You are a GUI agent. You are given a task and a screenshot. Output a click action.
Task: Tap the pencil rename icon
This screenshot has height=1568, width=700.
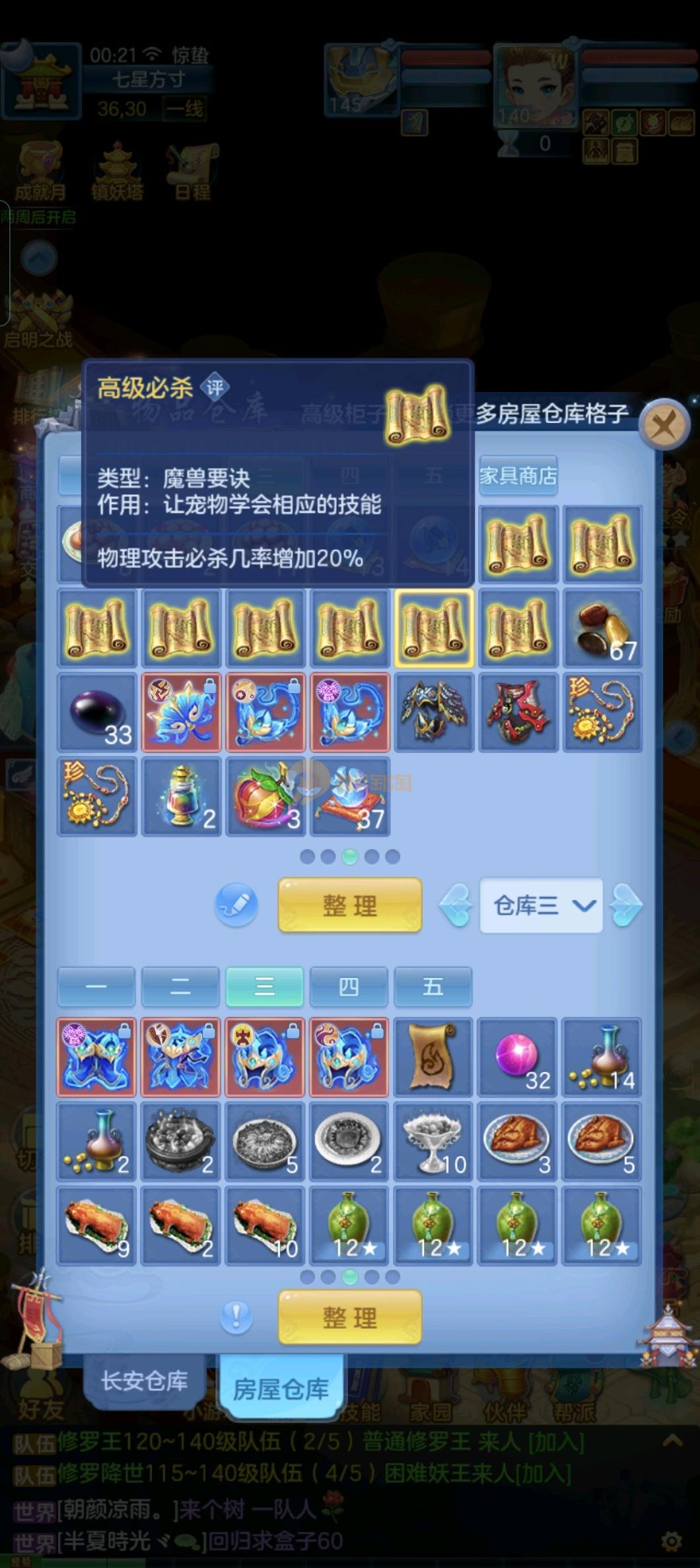[x=236, y=905]
